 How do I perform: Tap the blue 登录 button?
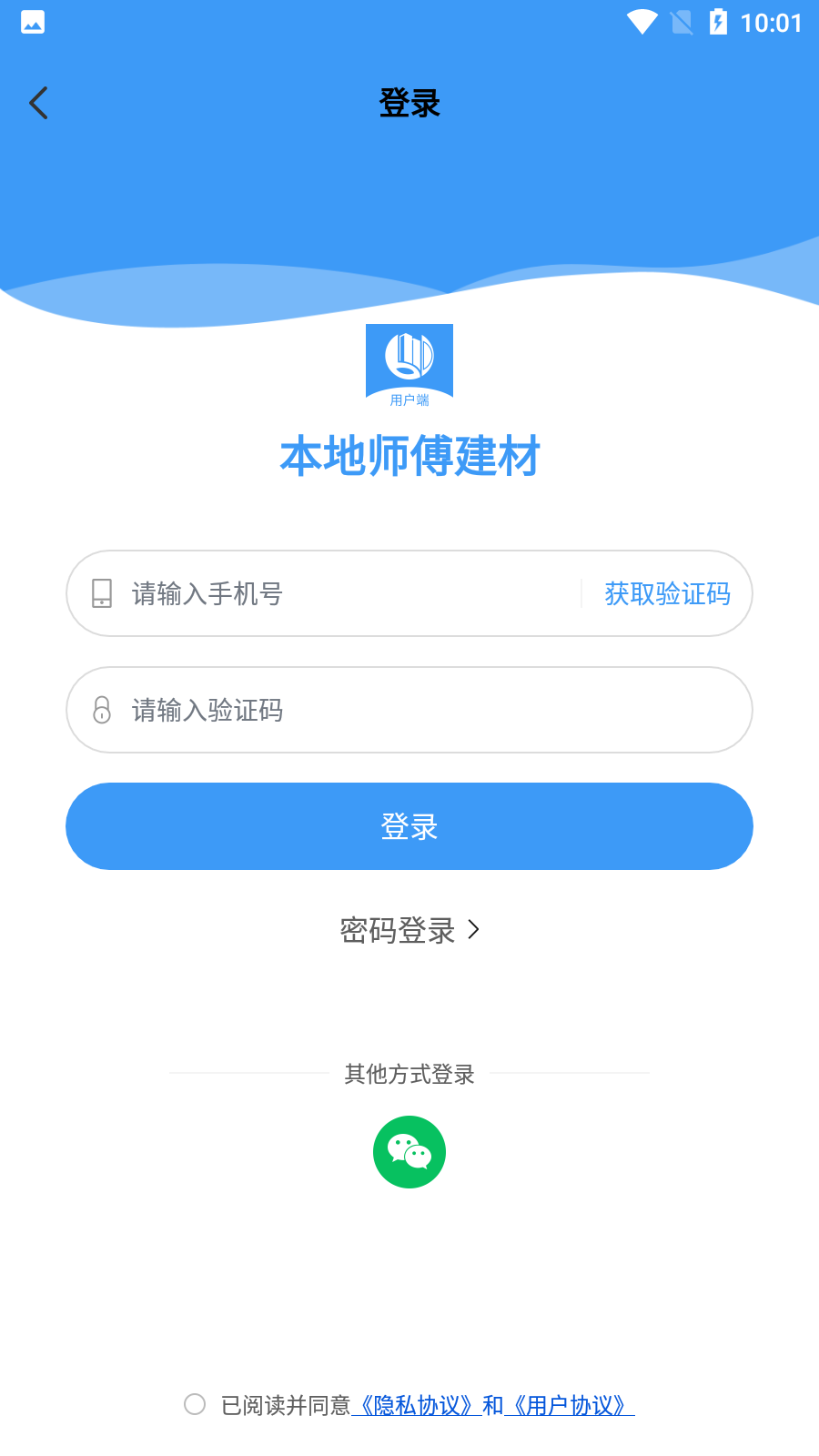coord(409,826)
